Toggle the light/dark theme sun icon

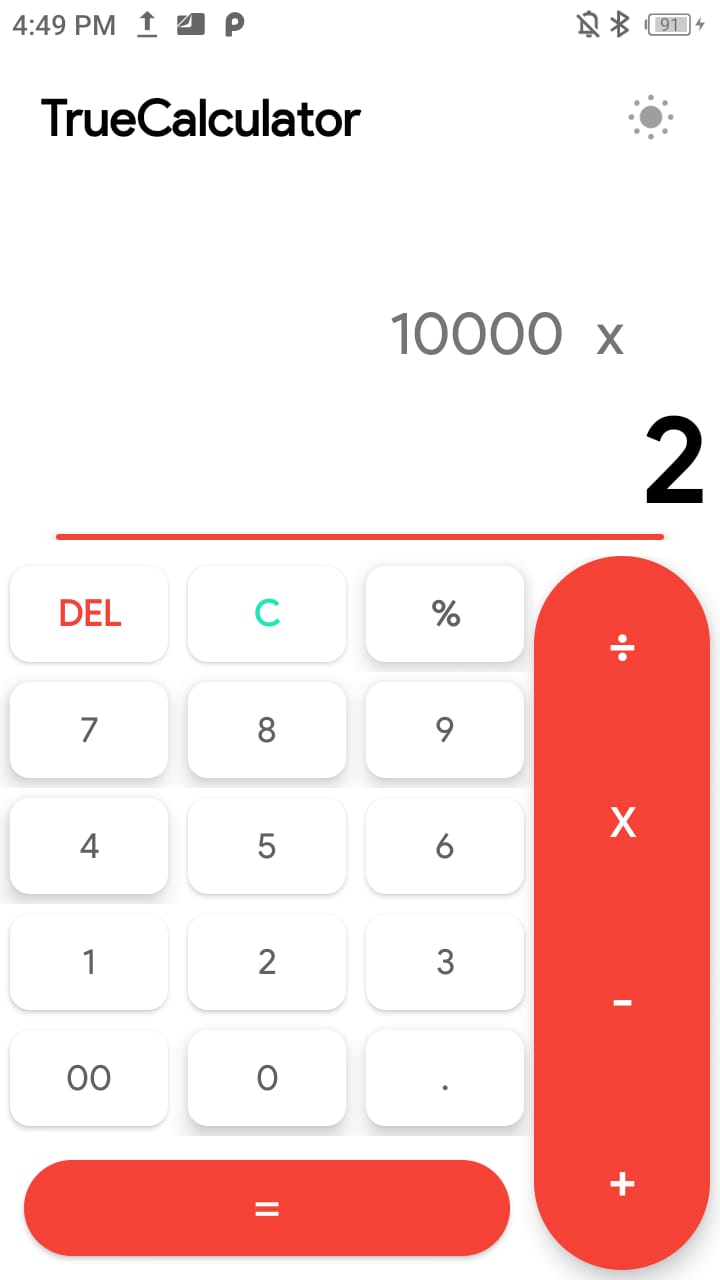point(651,118)
